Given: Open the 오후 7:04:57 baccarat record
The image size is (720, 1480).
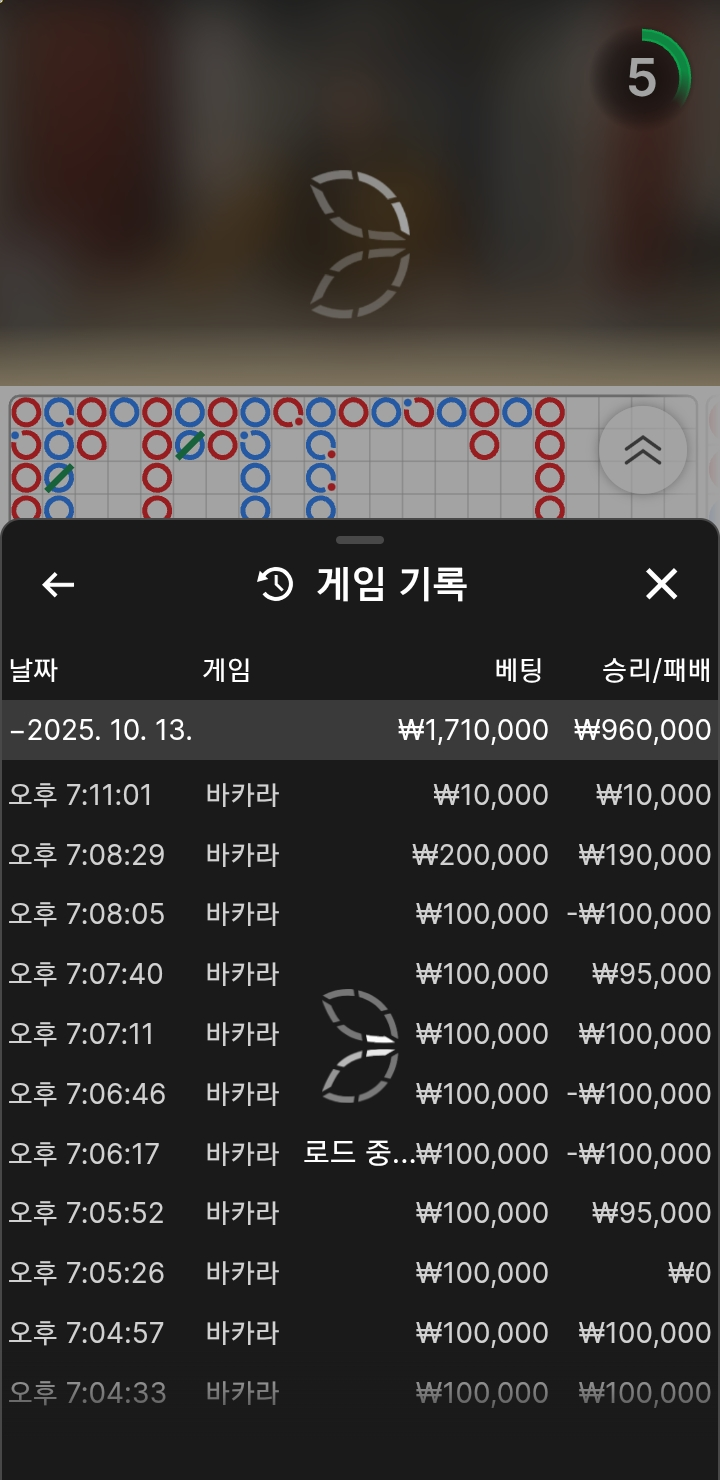Looking at the screenshot, I should 360,1333.
